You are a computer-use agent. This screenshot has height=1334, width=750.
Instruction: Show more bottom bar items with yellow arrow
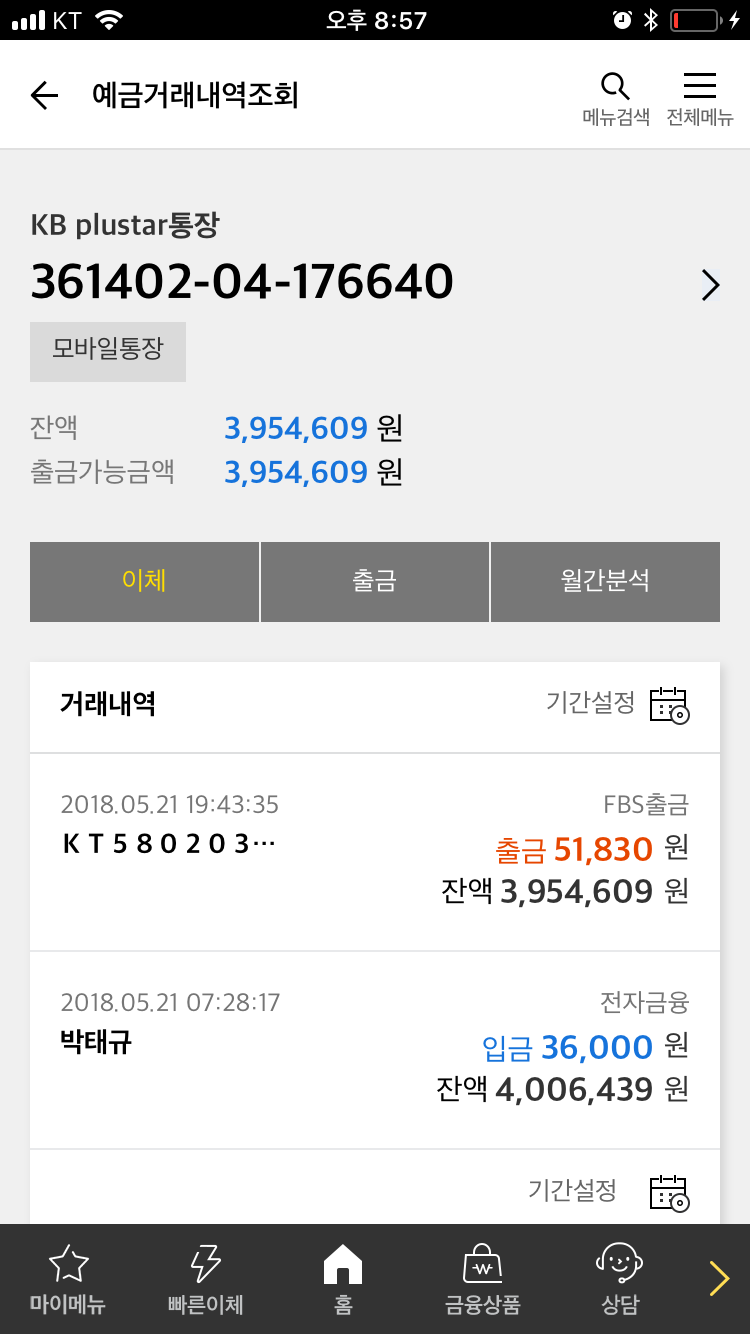pos(718,1278)
